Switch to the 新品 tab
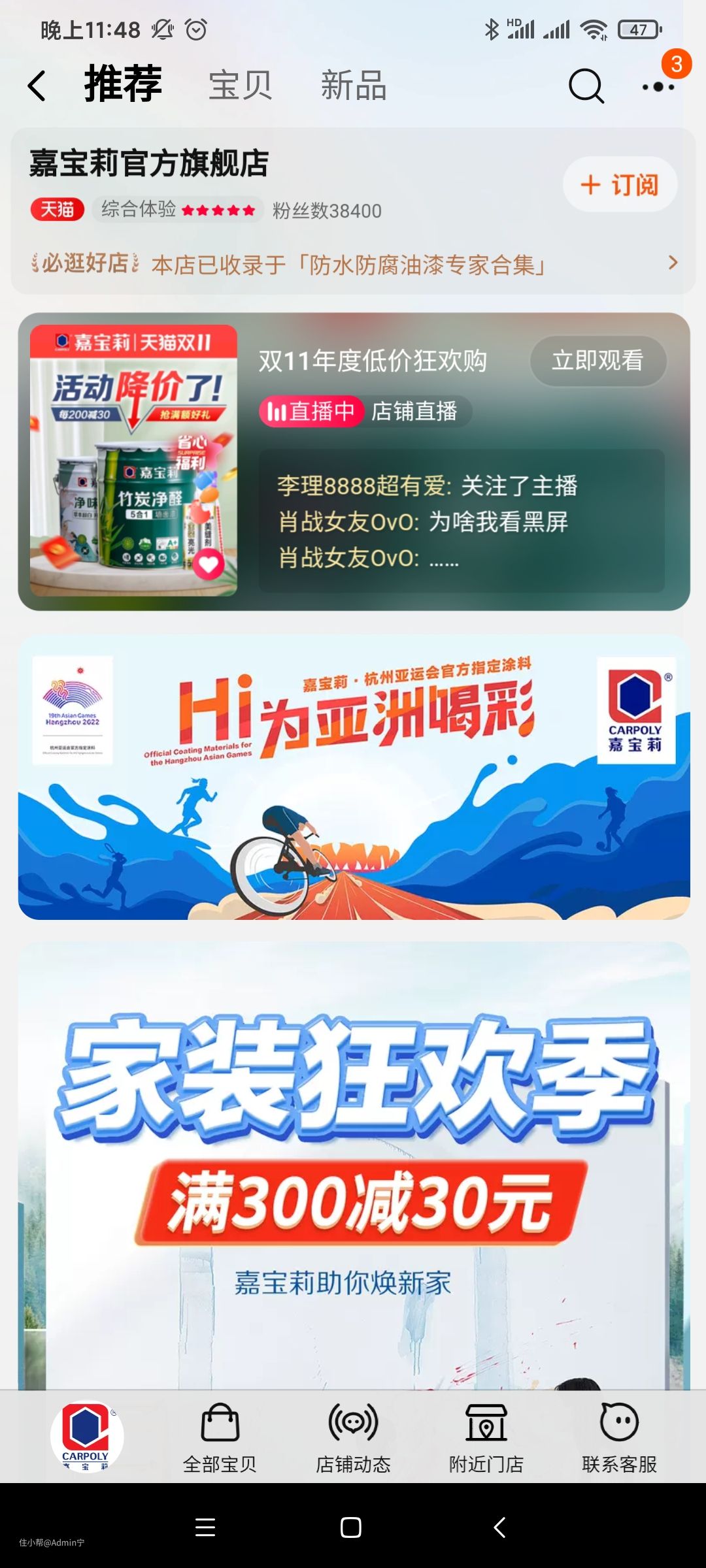This screenshot has height=1568, width=706. point(353,86)
